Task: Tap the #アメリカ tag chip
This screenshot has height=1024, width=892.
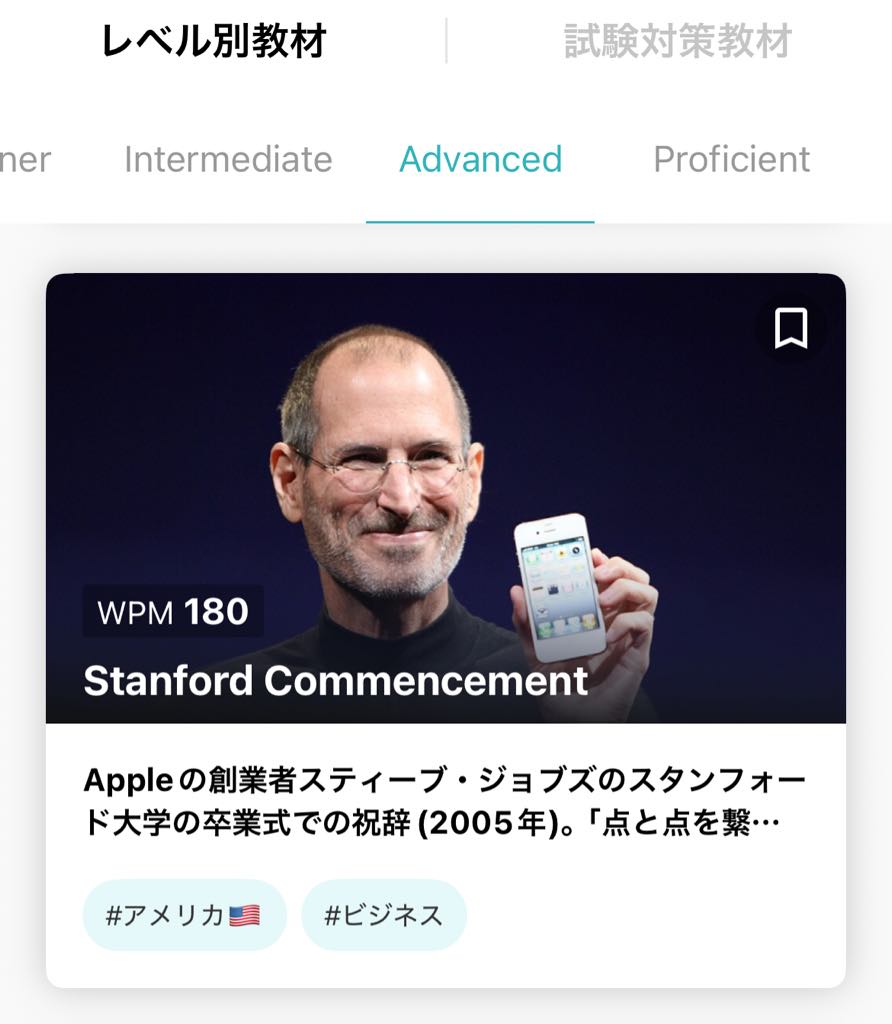Action: pos(184,915)
